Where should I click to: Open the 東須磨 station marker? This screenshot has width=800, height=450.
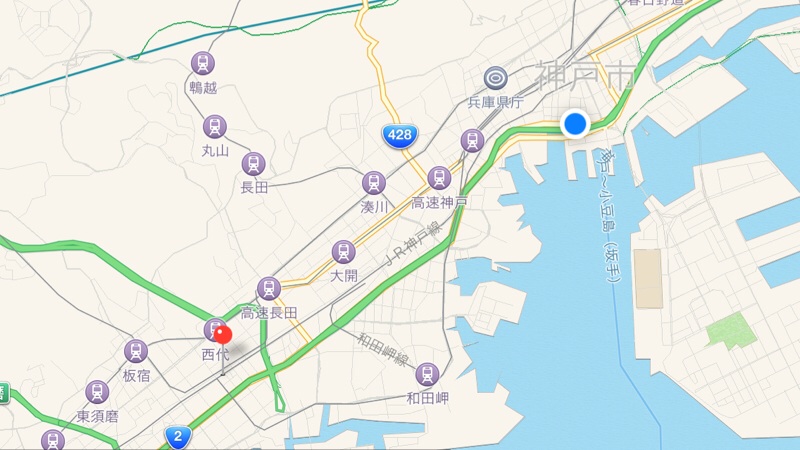(97, 391)
